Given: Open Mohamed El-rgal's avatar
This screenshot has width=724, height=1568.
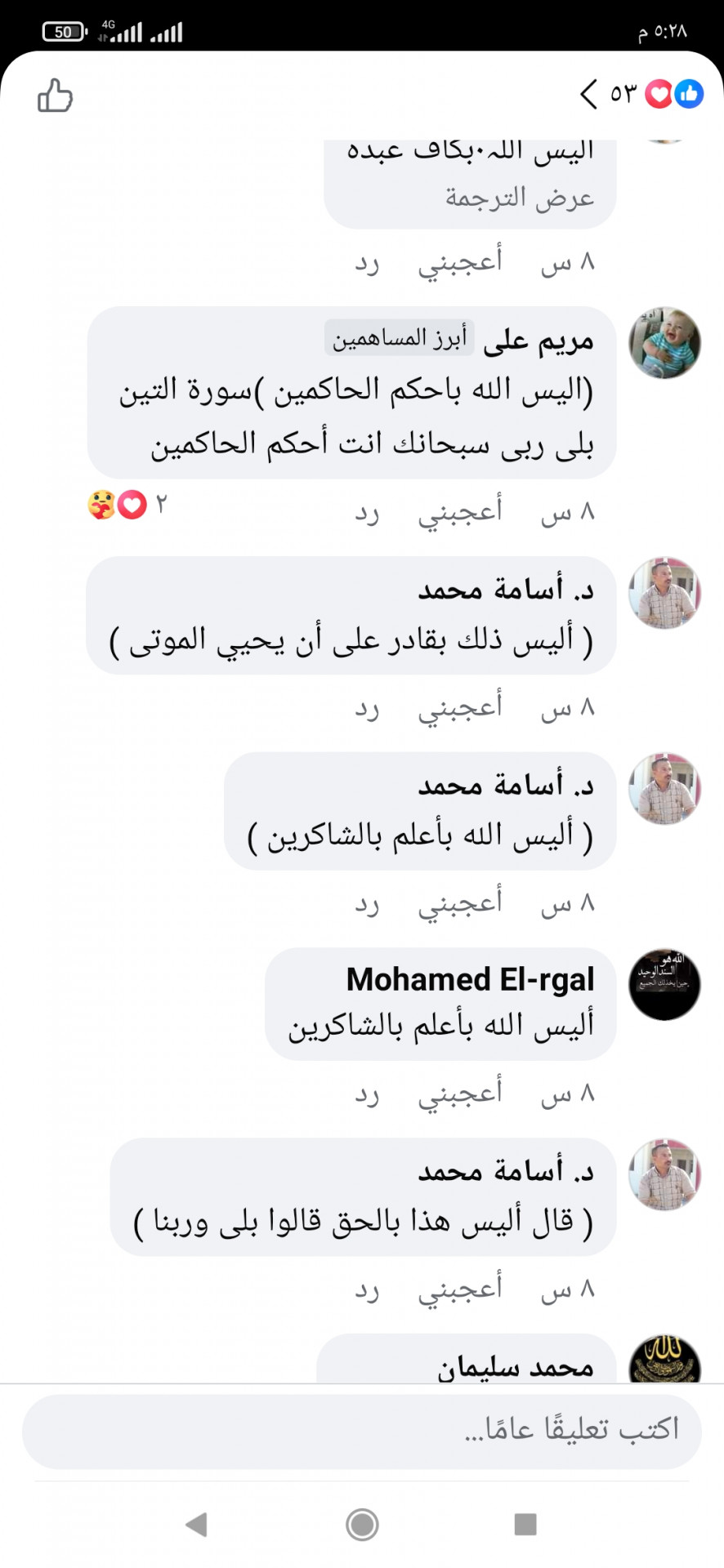Looking at the screenshot, I should coord(664,984).
